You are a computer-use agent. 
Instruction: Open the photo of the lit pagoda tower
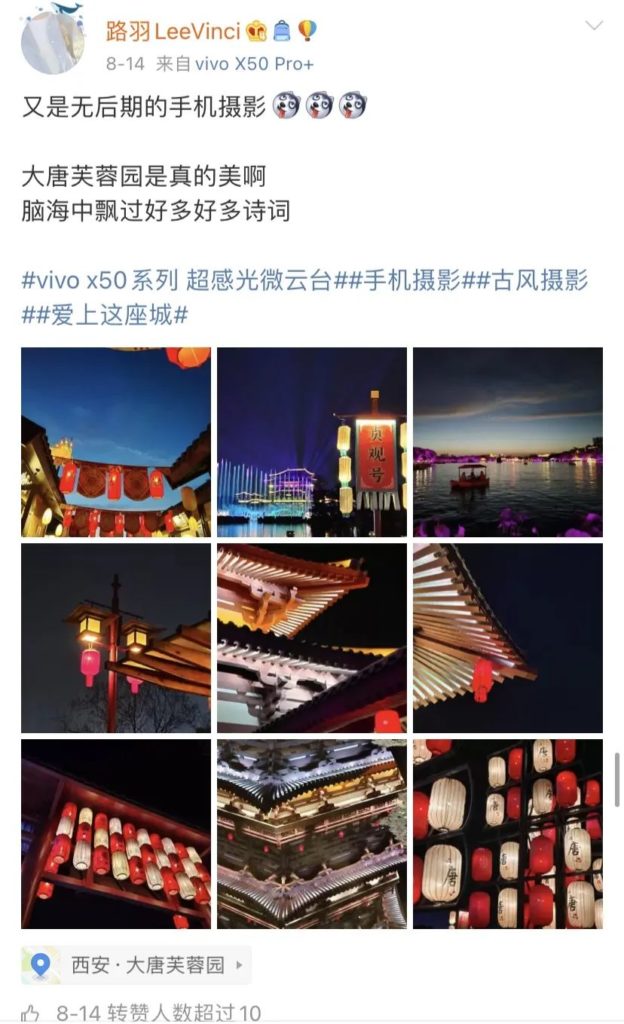pyautogui.click(x=312, y=834)
